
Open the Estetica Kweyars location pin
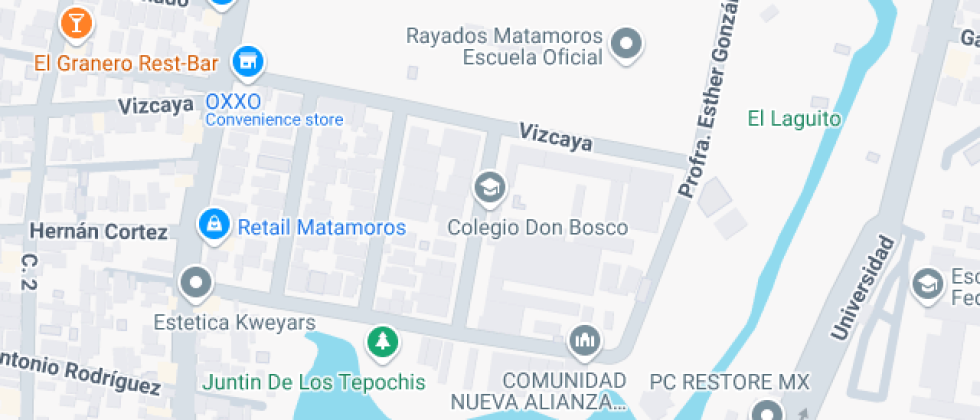[x=196, y=284]
